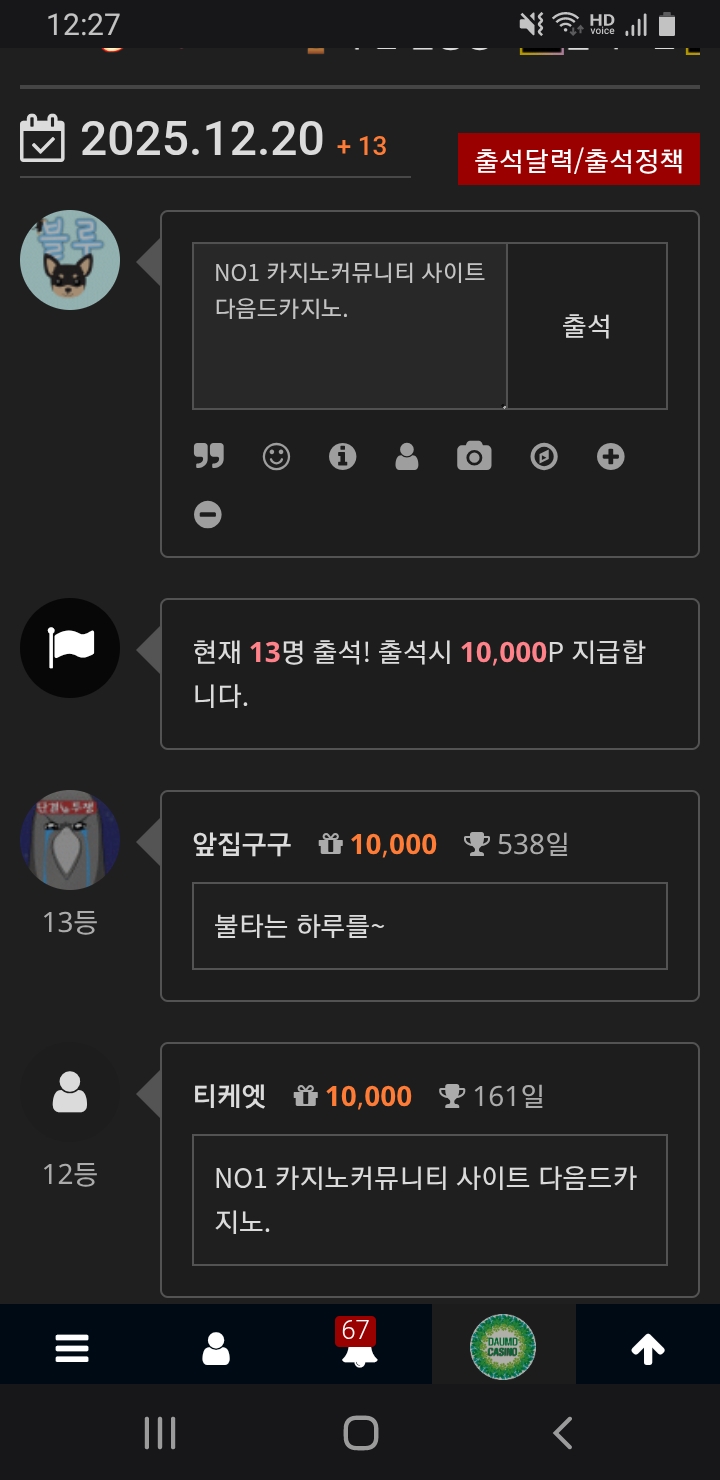Jump to top with the up arrow
Viewport: 720px width, 1480px height.
648,1349
